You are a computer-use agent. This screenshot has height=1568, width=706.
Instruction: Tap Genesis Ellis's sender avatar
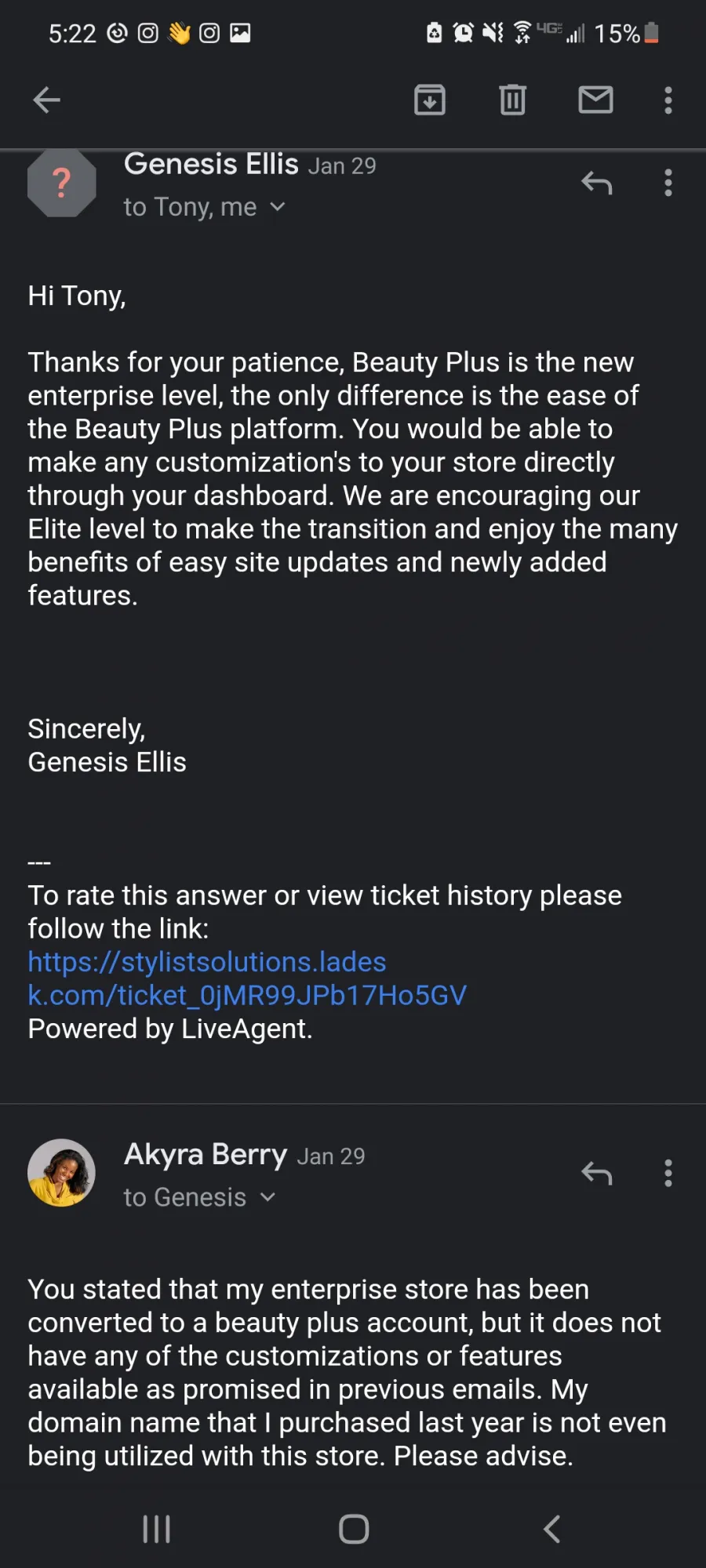[61, 183]
